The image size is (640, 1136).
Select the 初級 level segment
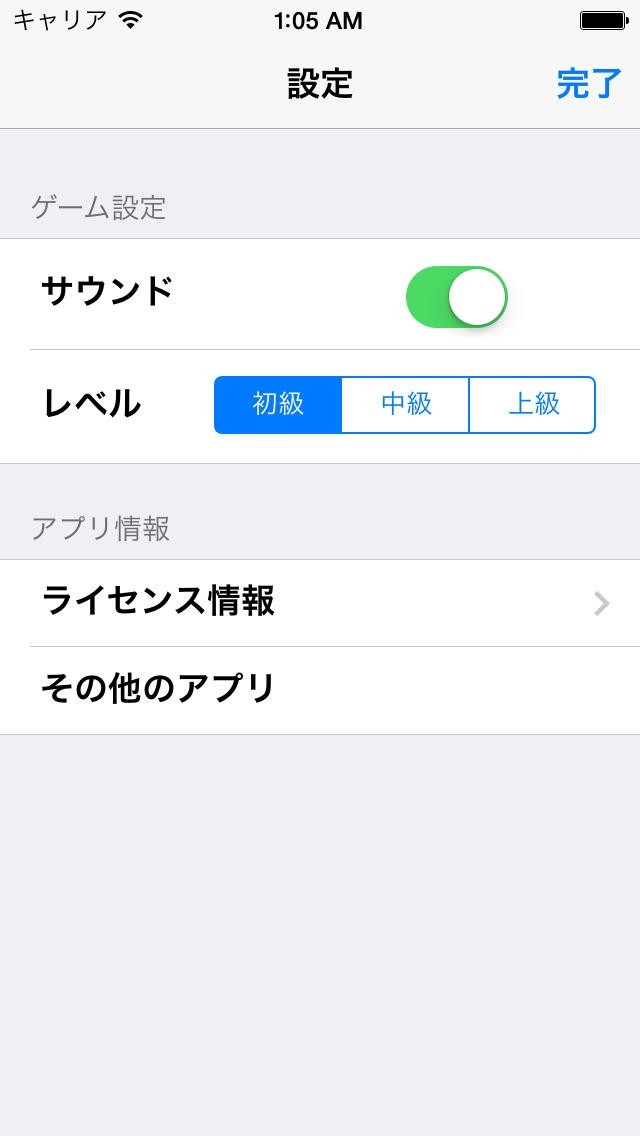[x=278, y=404]
